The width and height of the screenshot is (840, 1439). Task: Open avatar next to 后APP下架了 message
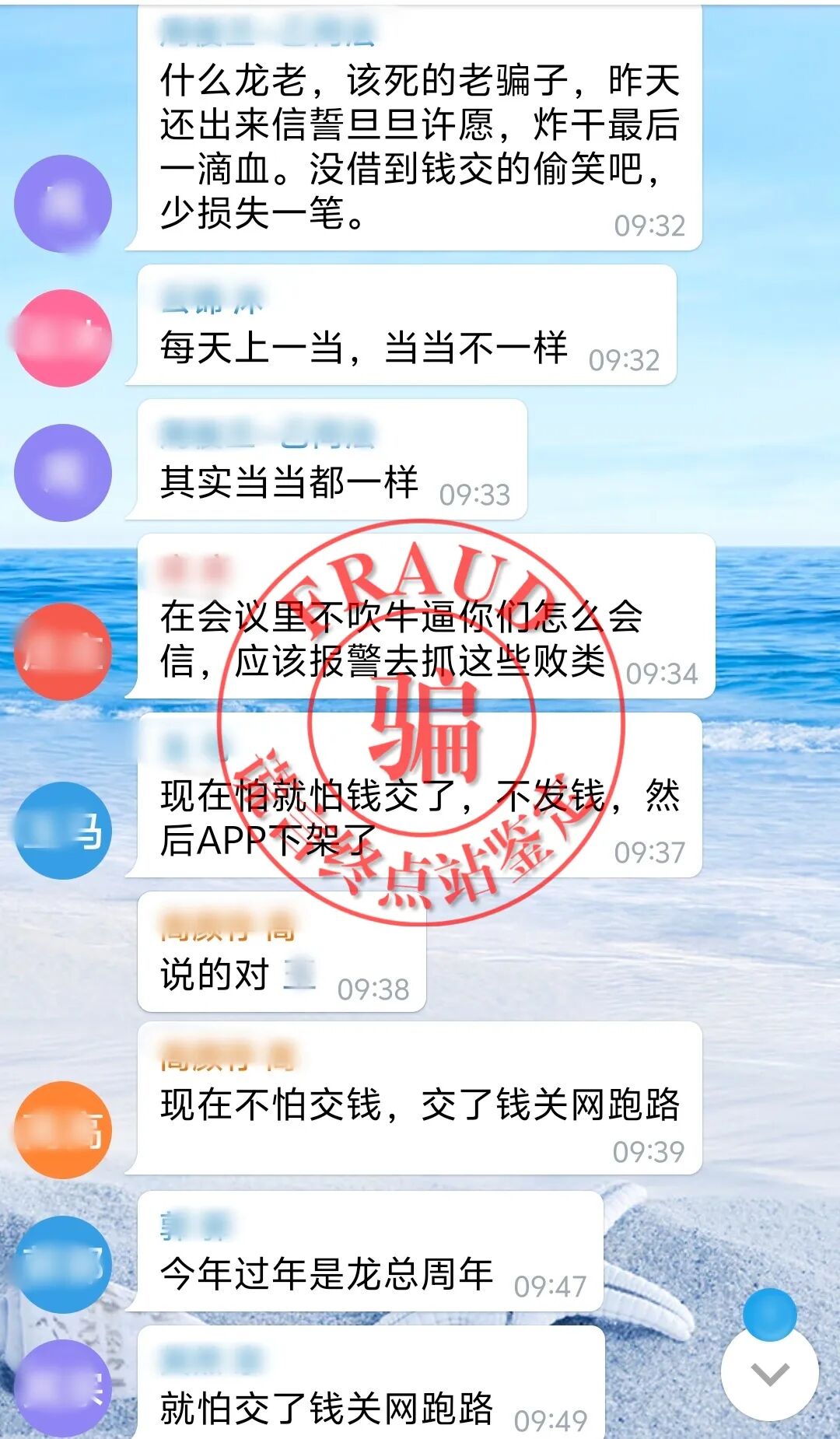point(63,831)
